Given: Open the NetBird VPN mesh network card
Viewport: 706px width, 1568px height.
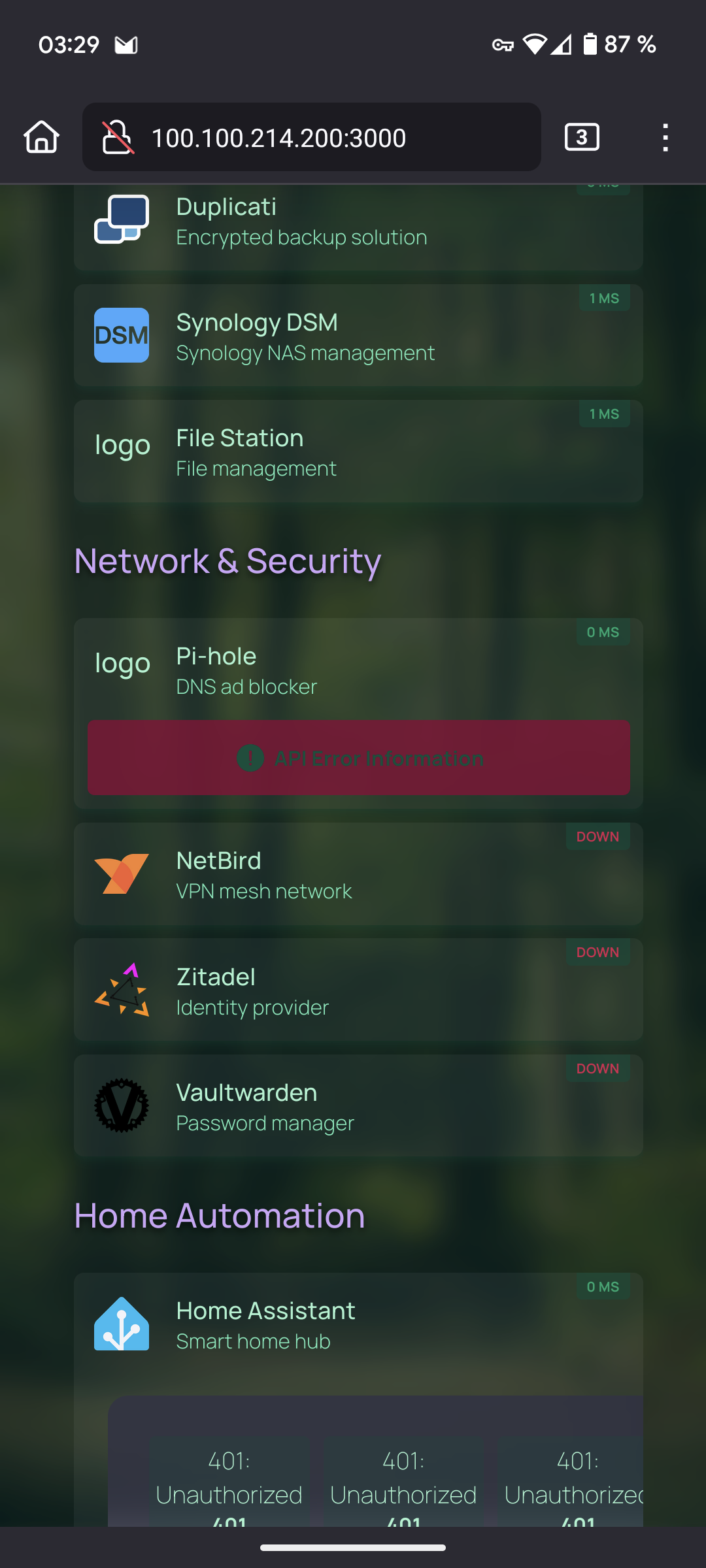Looking at the screenshot, I should [358, 875].
